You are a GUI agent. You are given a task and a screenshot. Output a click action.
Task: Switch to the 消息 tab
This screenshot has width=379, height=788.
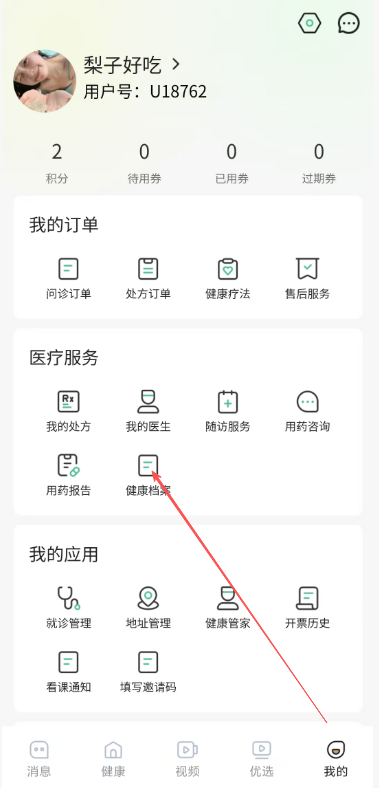click(39, 758)
